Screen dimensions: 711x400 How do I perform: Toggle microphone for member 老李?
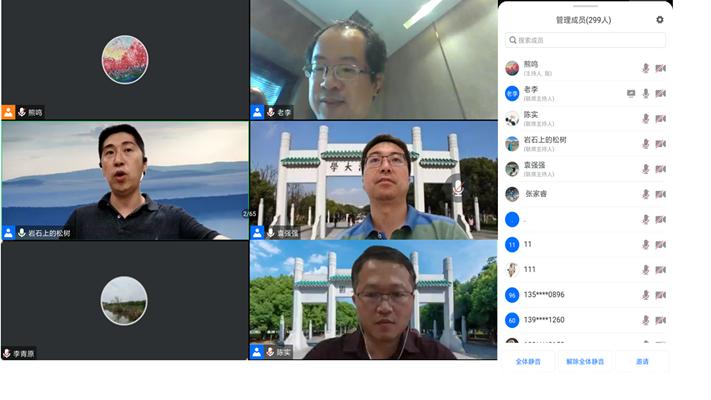pyautogui.click(x=646, y=93)
